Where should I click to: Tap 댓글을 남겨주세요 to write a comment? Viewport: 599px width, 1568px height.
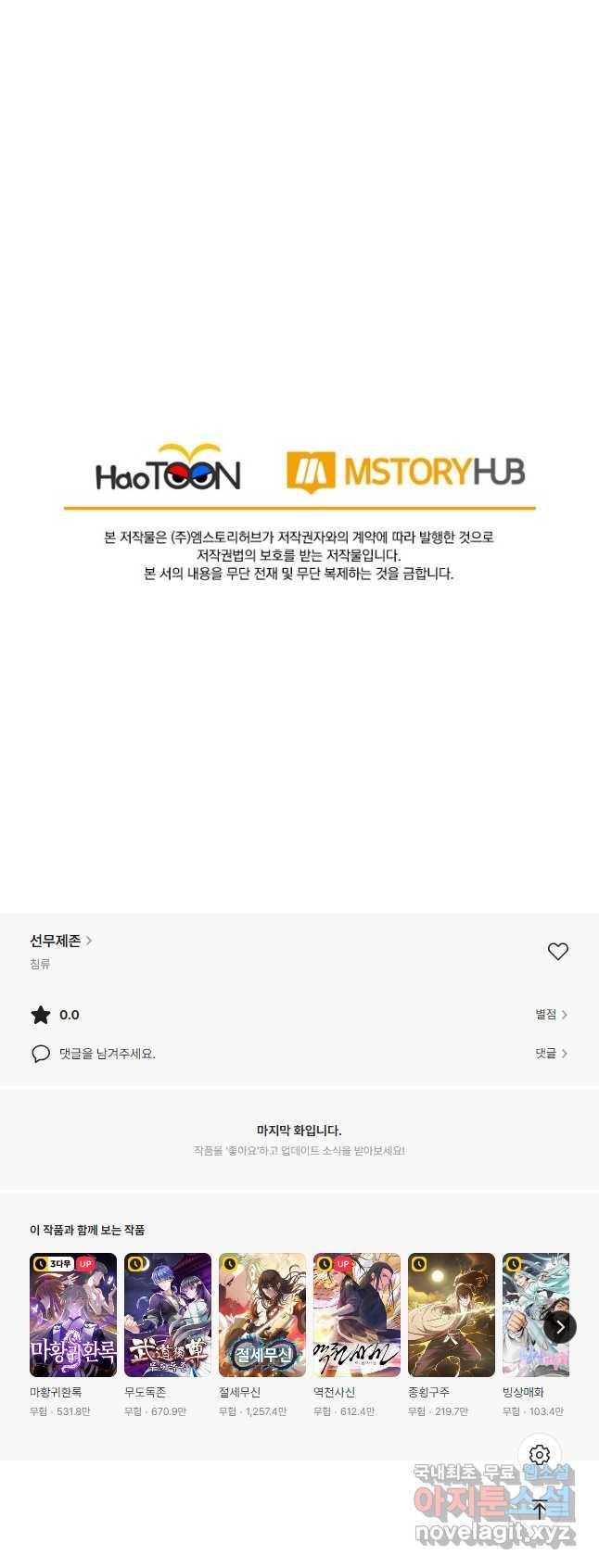(107, 1054)
